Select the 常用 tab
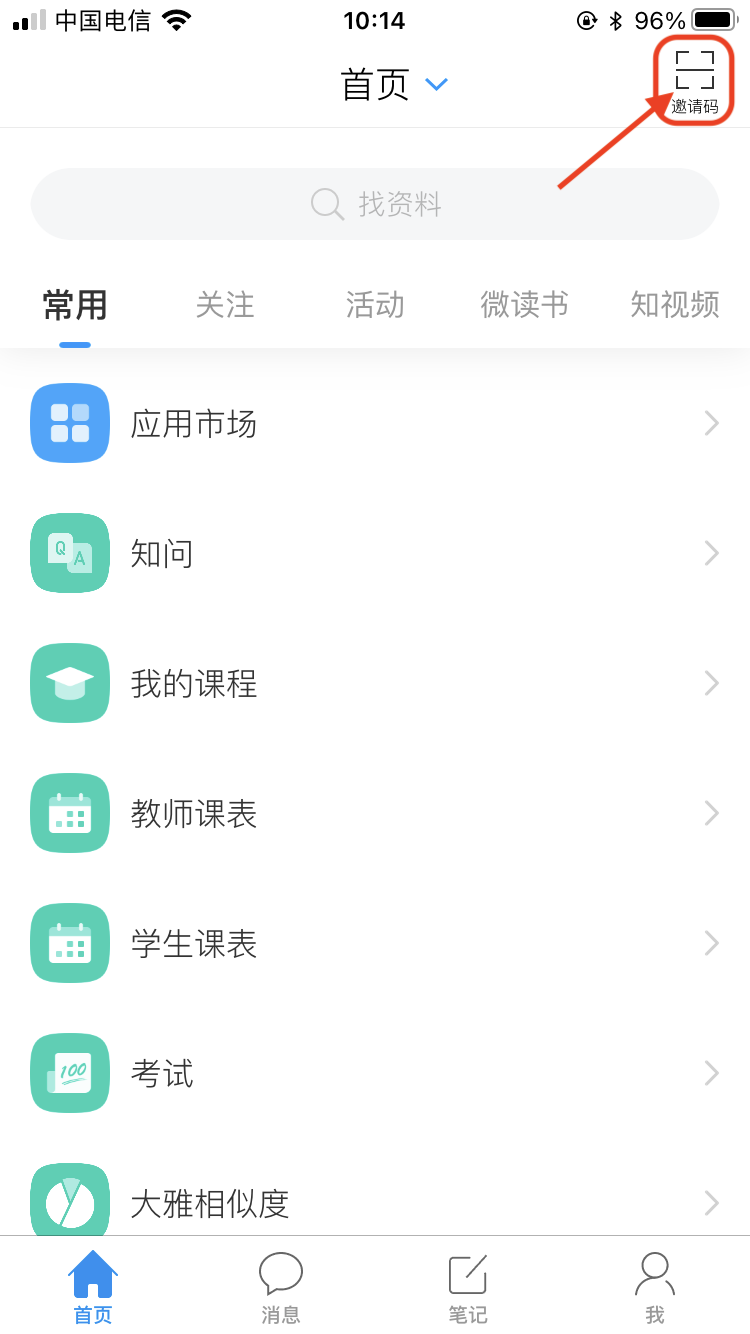 75,305
